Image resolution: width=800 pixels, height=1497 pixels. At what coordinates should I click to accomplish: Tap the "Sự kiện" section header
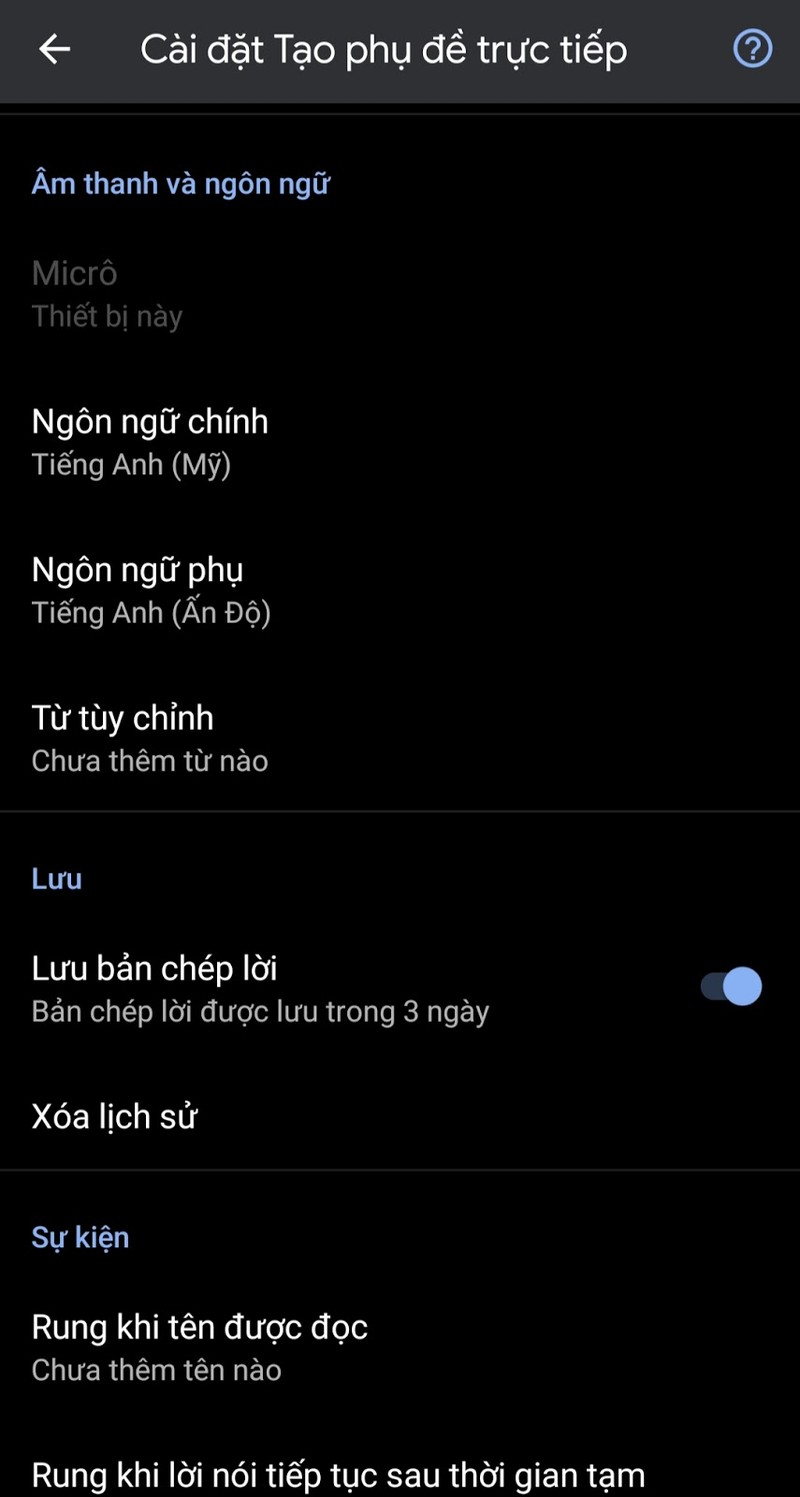tap(79, 1237)
